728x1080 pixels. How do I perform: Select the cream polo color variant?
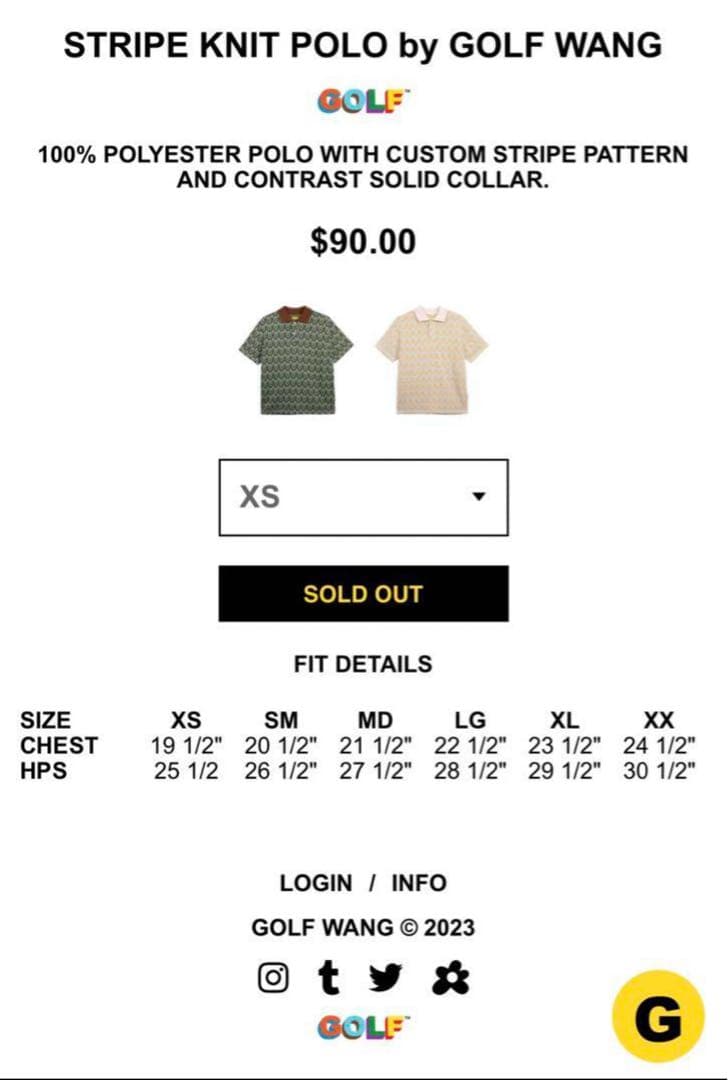[x=431, y=359]
